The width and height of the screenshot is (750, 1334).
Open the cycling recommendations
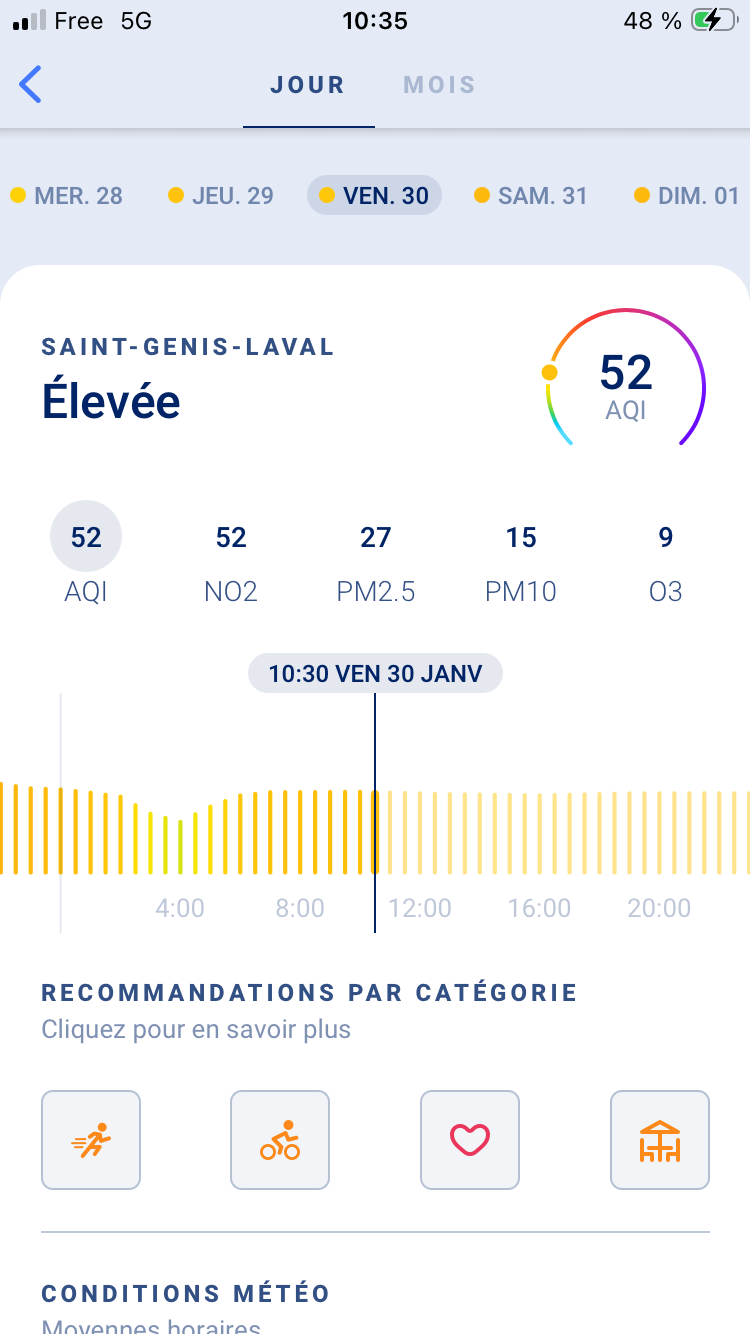coord(280,1140)
